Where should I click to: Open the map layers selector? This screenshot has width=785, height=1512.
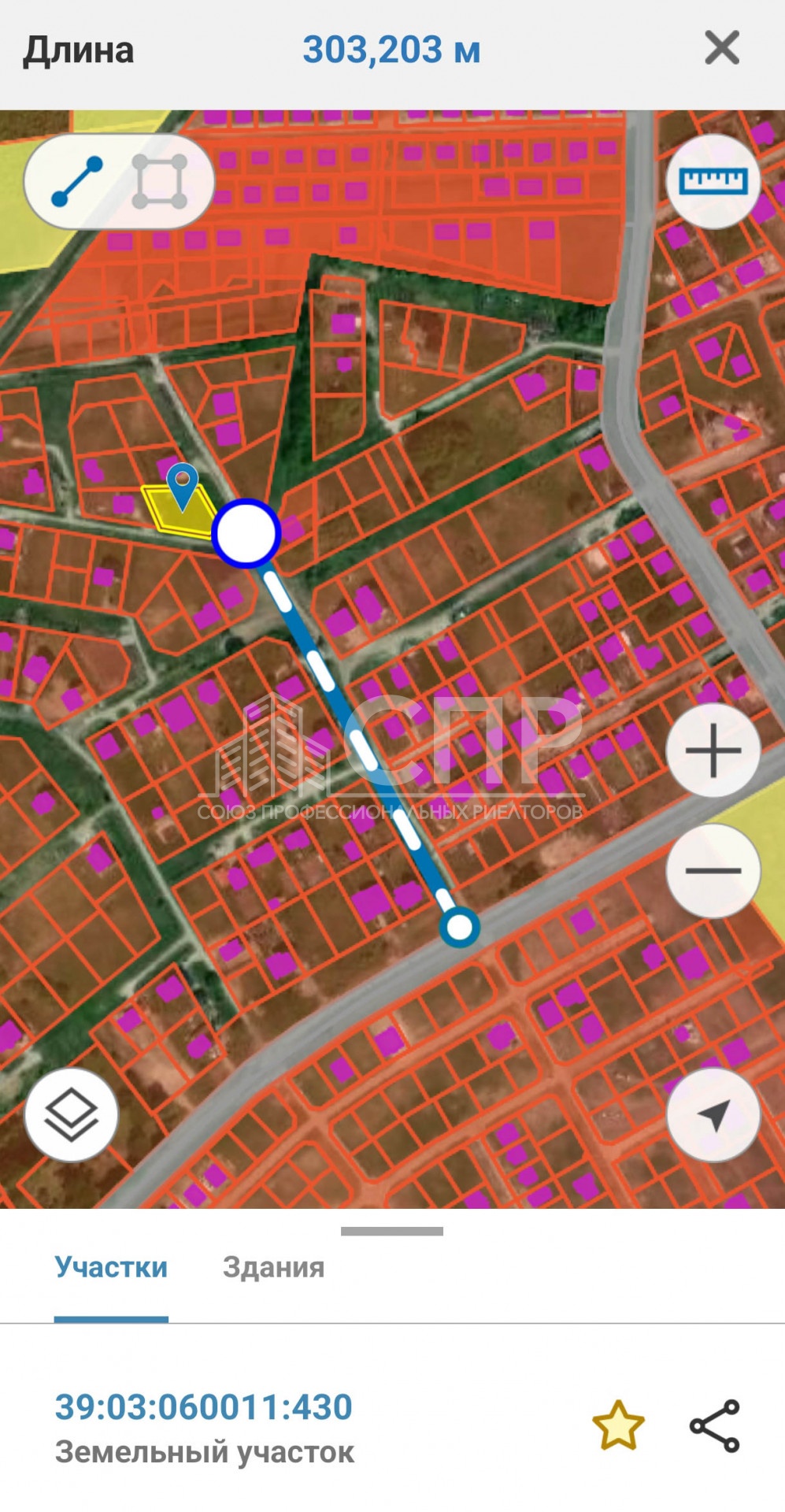71,1114
